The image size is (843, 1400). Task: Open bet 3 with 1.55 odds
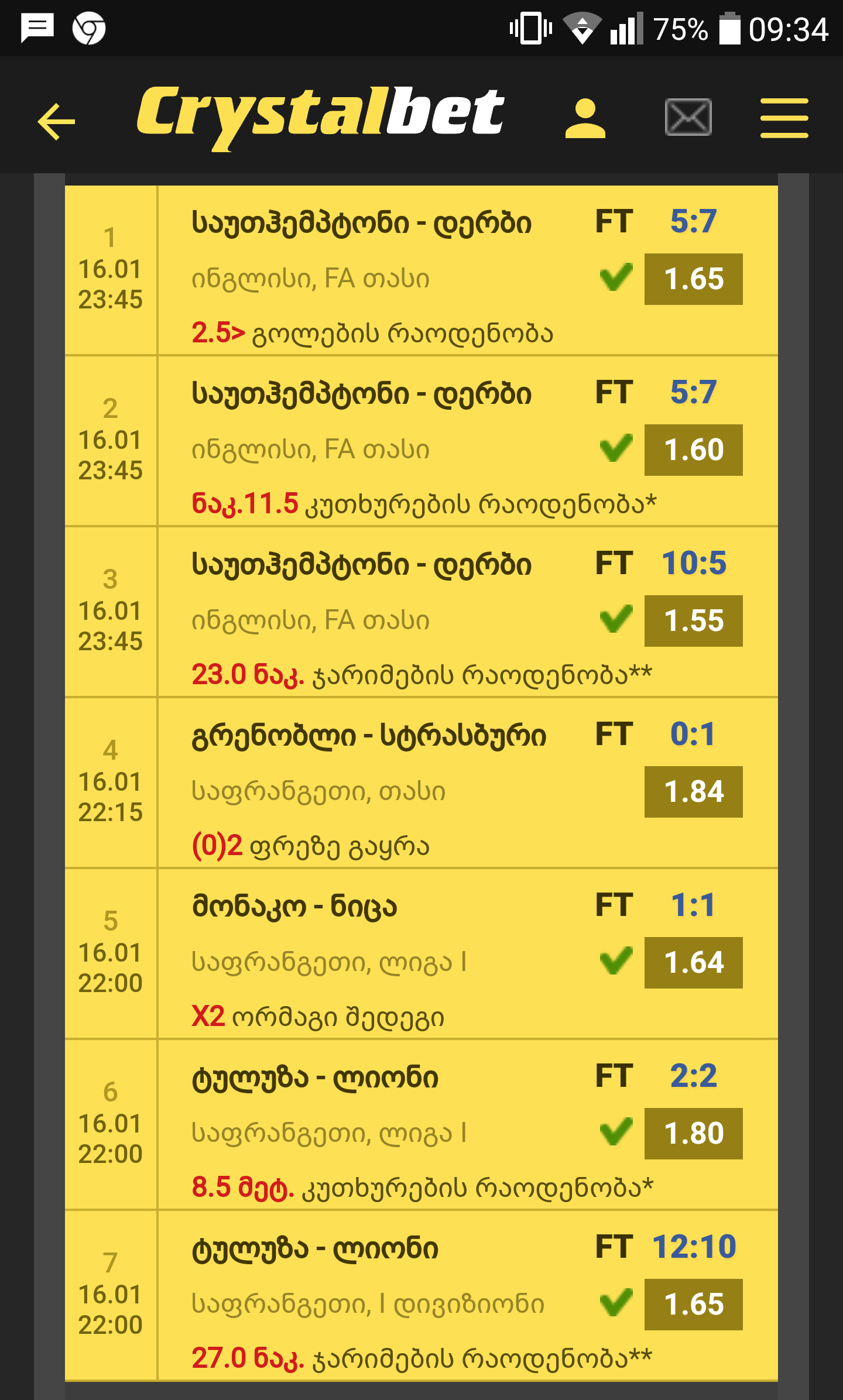[421, 613]
